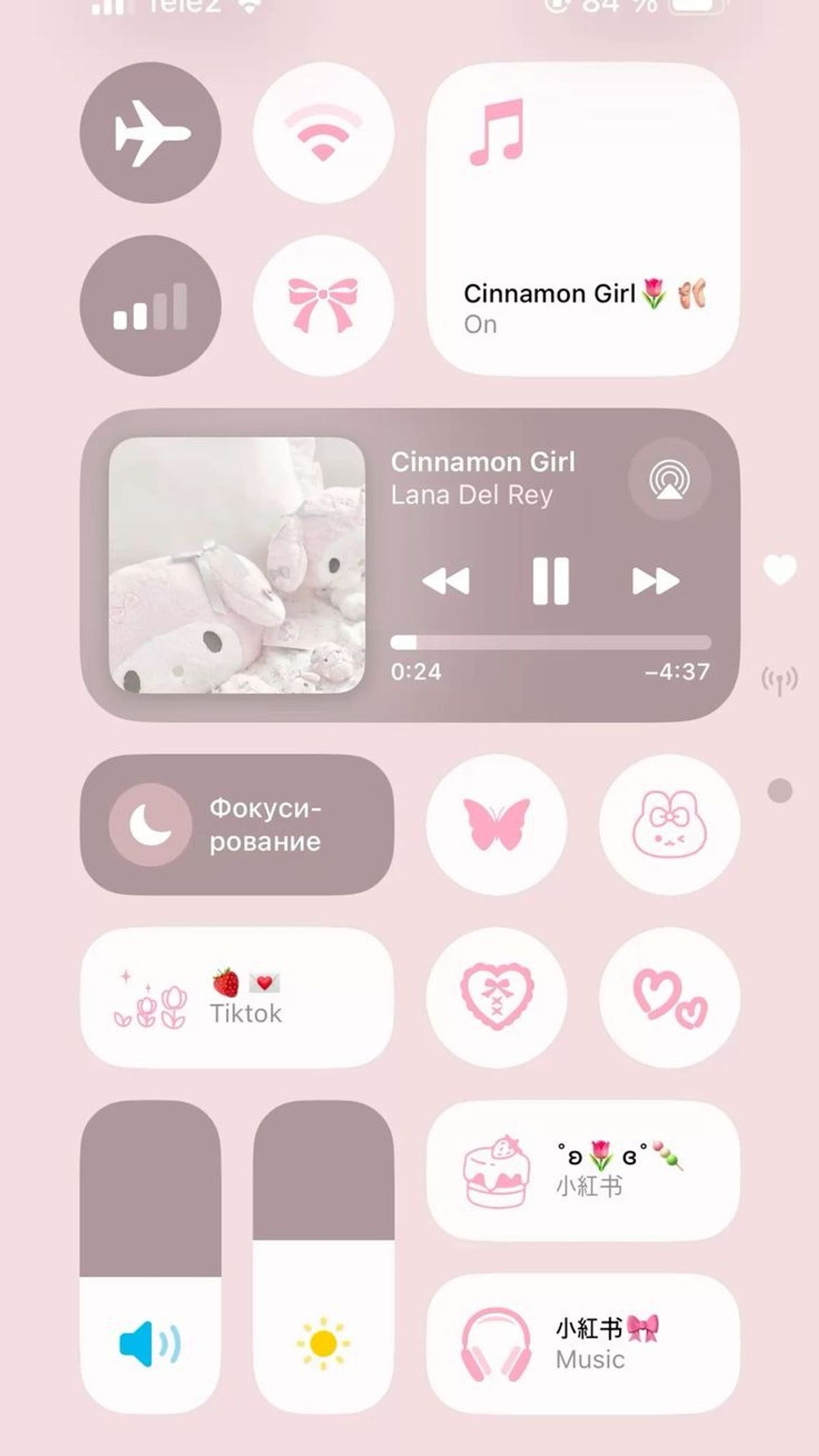Toggle cellular data
The image size is (819, 1456).
pyautogui.click(x=151, y=305)
